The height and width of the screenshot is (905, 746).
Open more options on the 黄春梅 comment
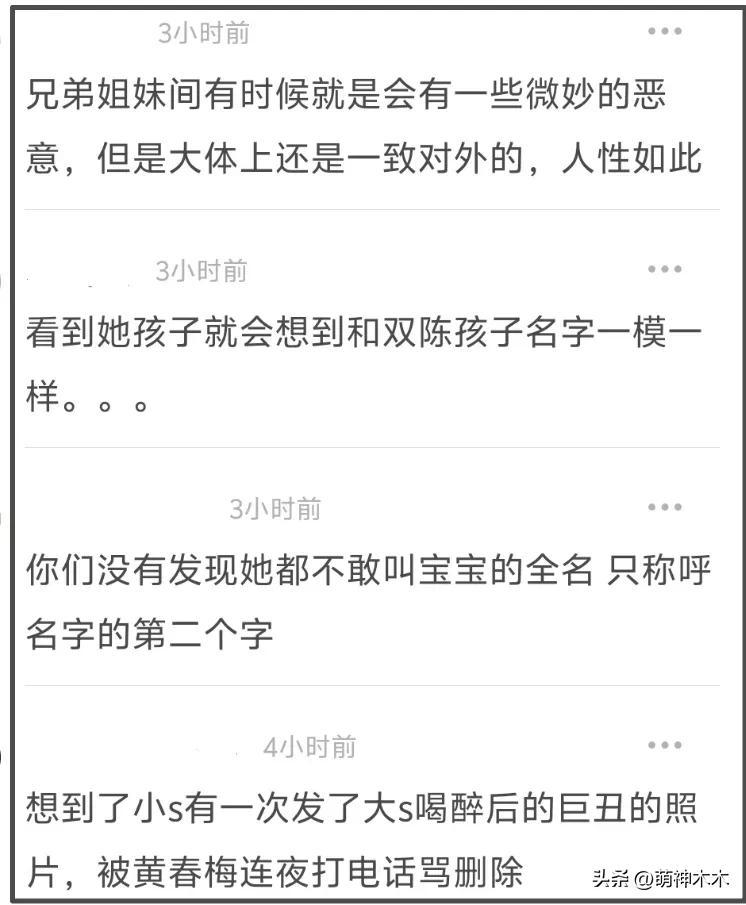pos(664,745)
